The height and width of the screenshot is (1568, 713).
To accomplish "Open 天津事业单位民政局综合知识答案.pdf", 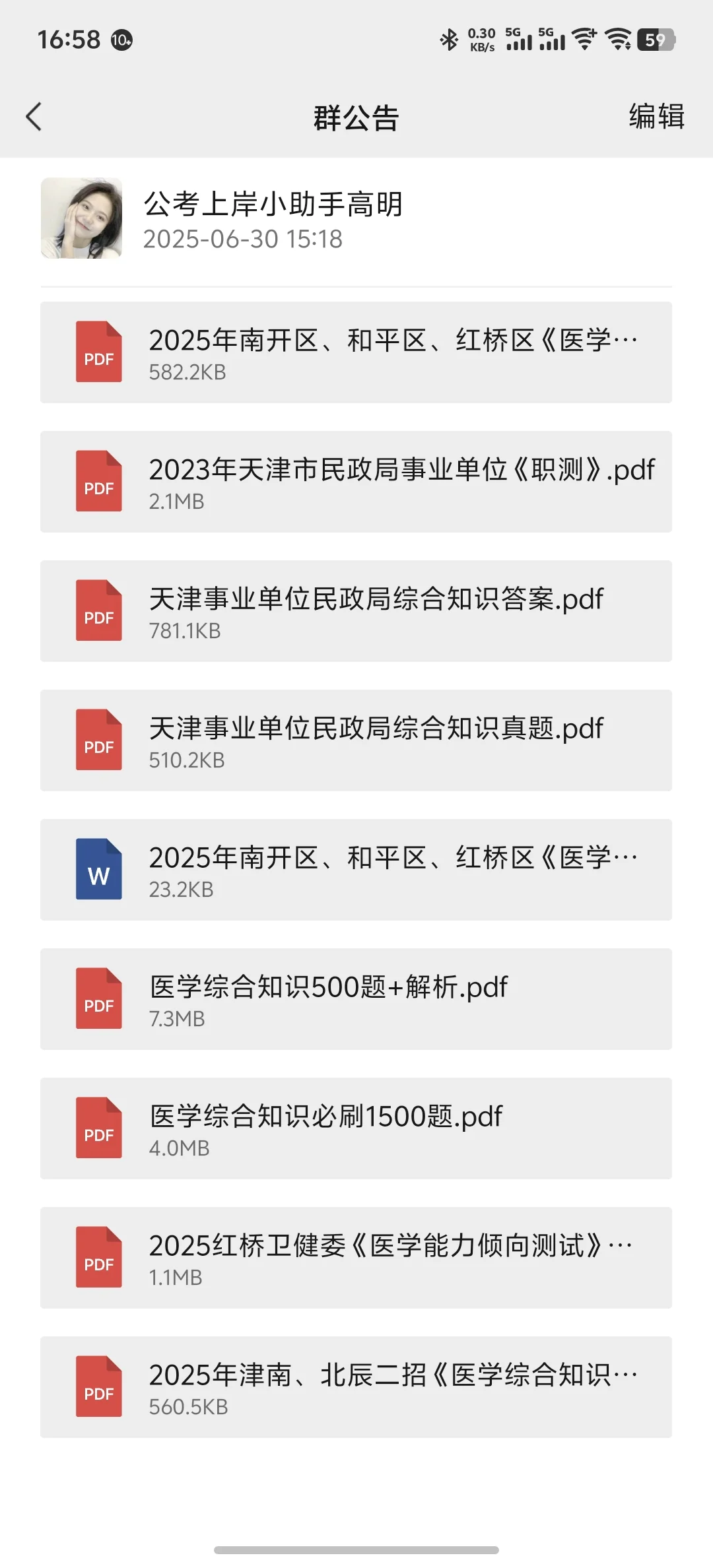I will click(356, 611).
